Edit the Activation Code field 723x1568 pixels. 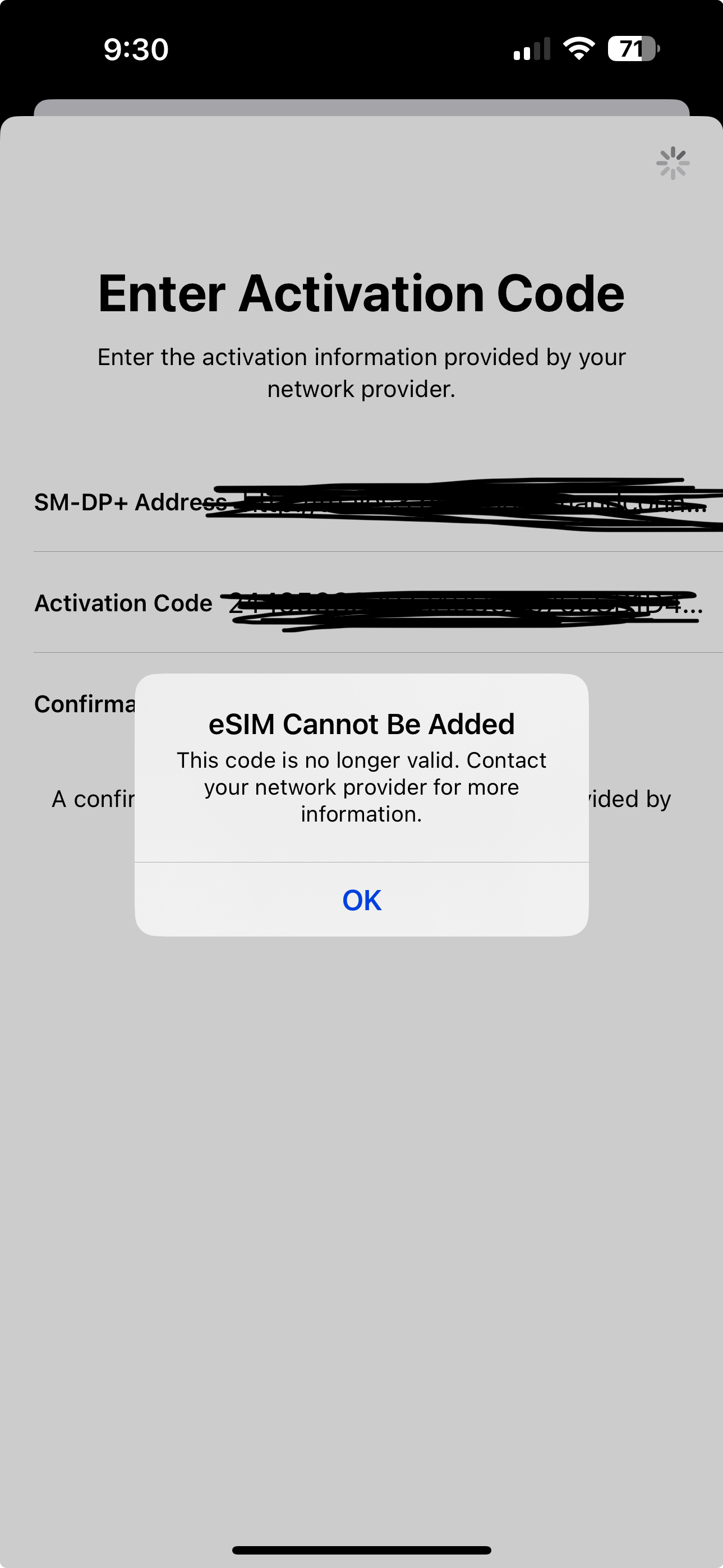coord(378,603)
